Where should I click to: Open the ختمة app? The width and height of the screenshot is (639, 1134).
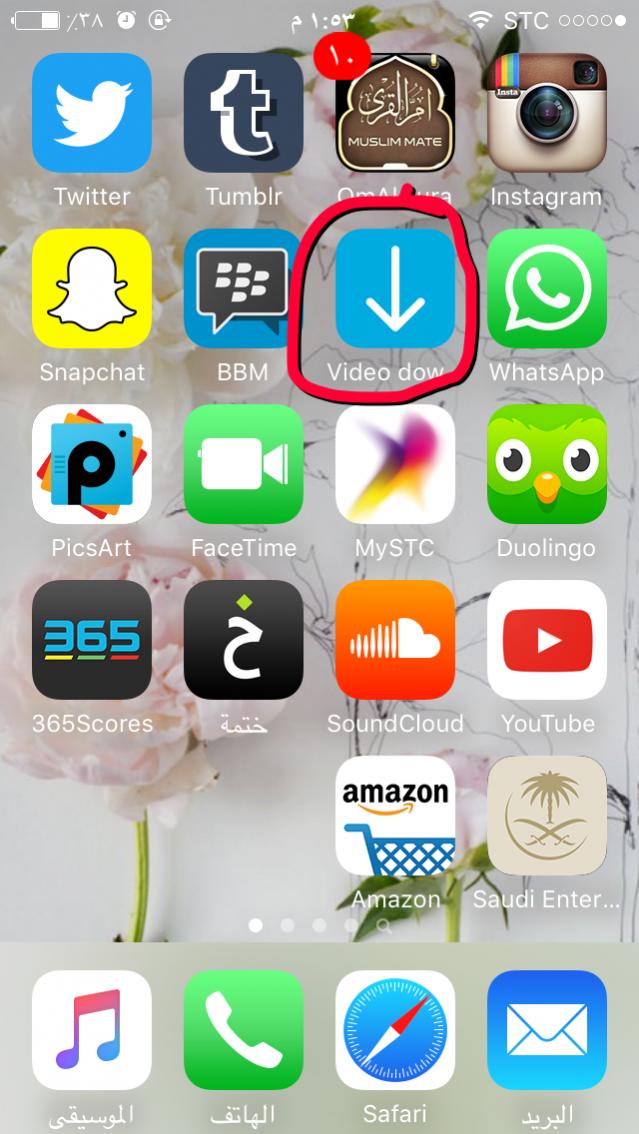pos(244,640)
